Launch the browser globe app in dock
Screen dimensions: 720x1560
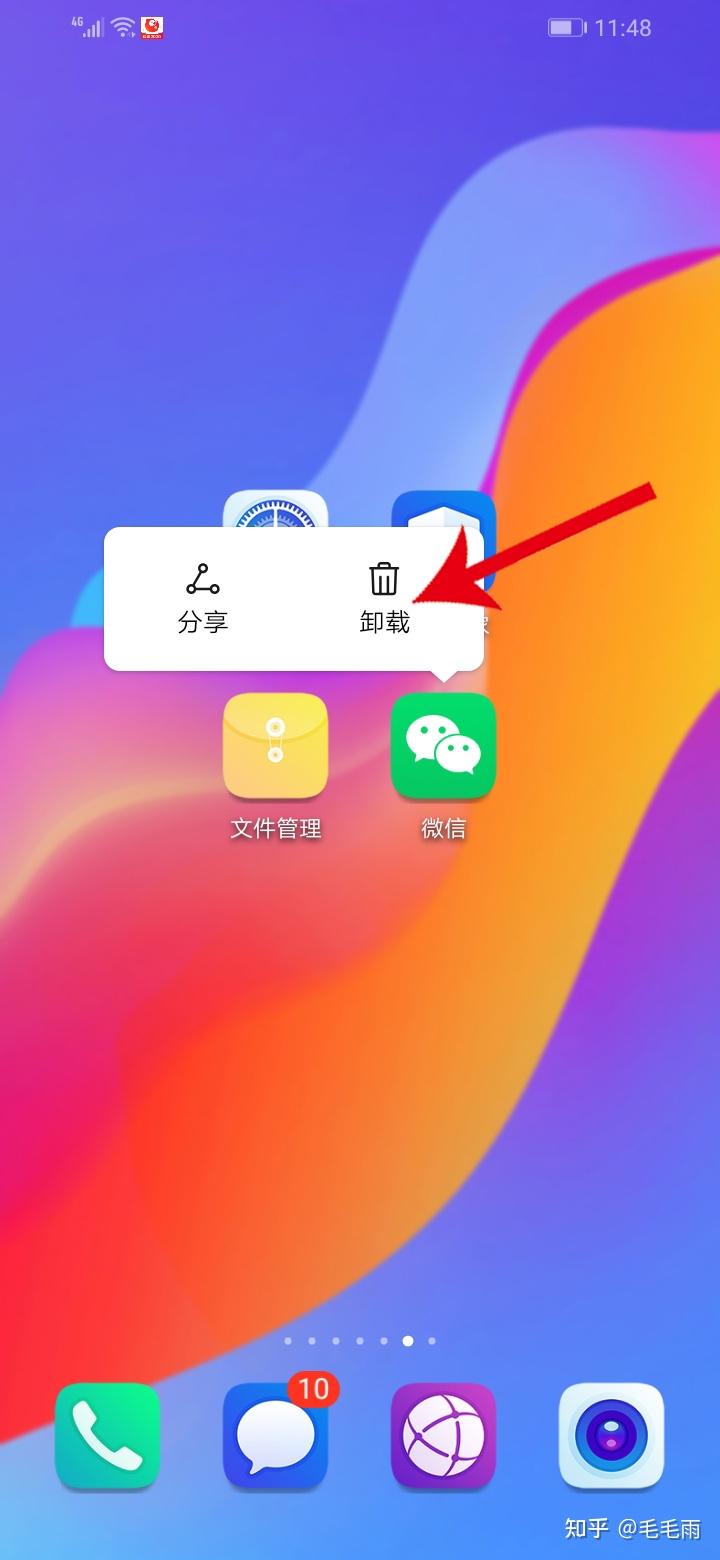pos(443,1436)
